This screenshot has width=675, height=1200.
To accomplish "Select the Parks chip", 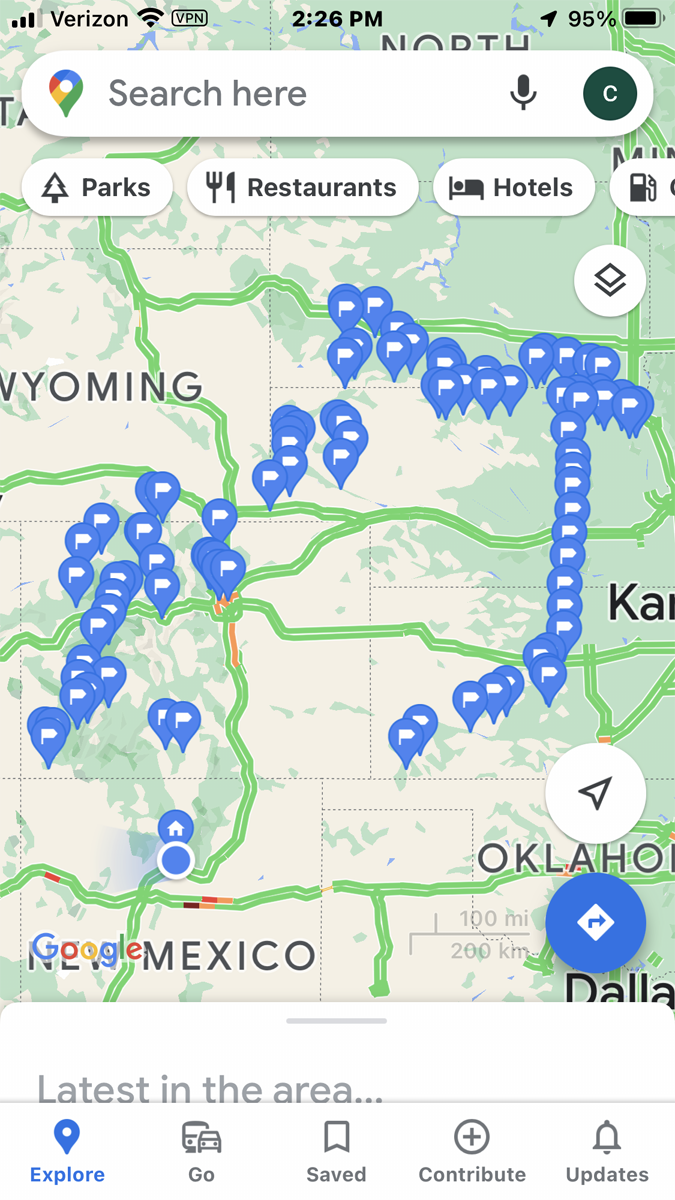I will click(96, 187).
